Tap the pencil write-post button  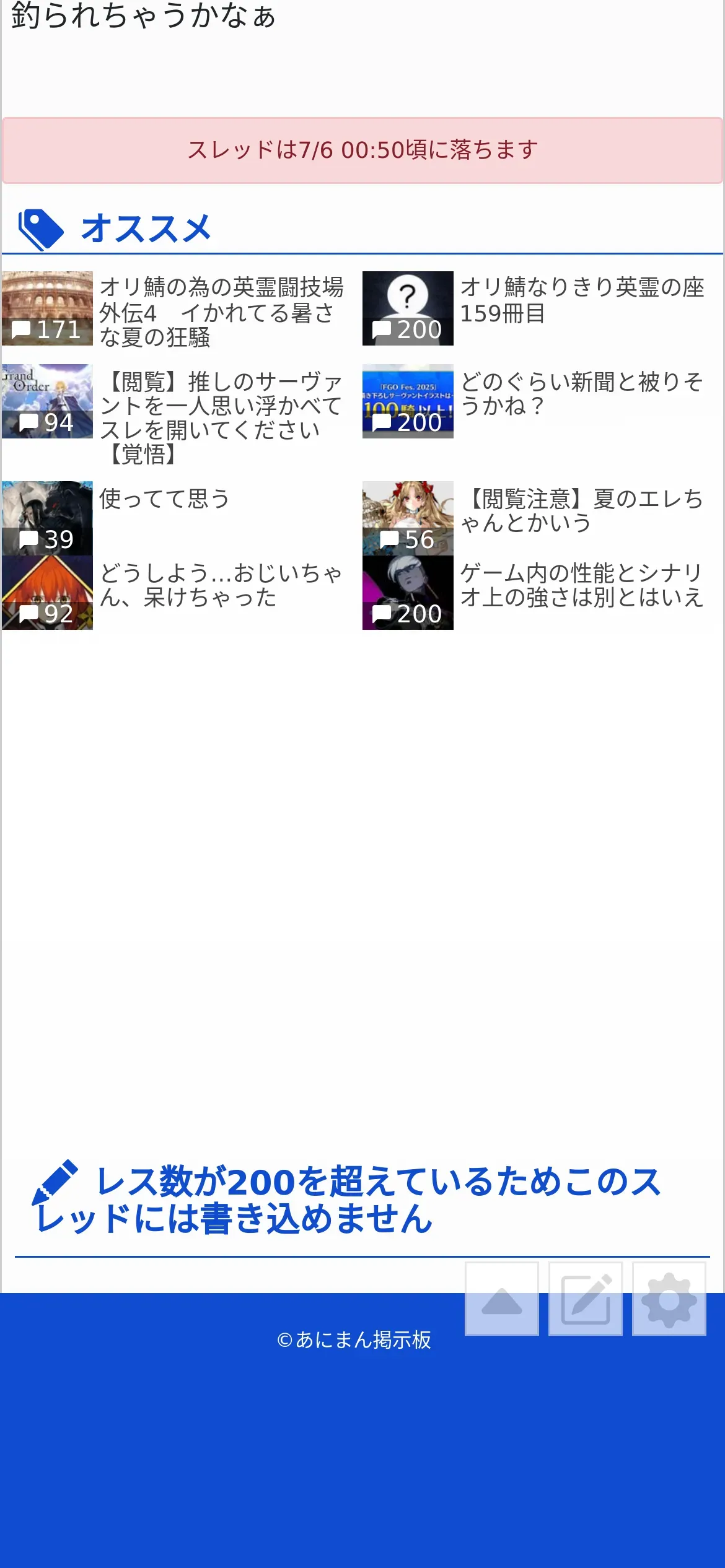(585, 1299)
